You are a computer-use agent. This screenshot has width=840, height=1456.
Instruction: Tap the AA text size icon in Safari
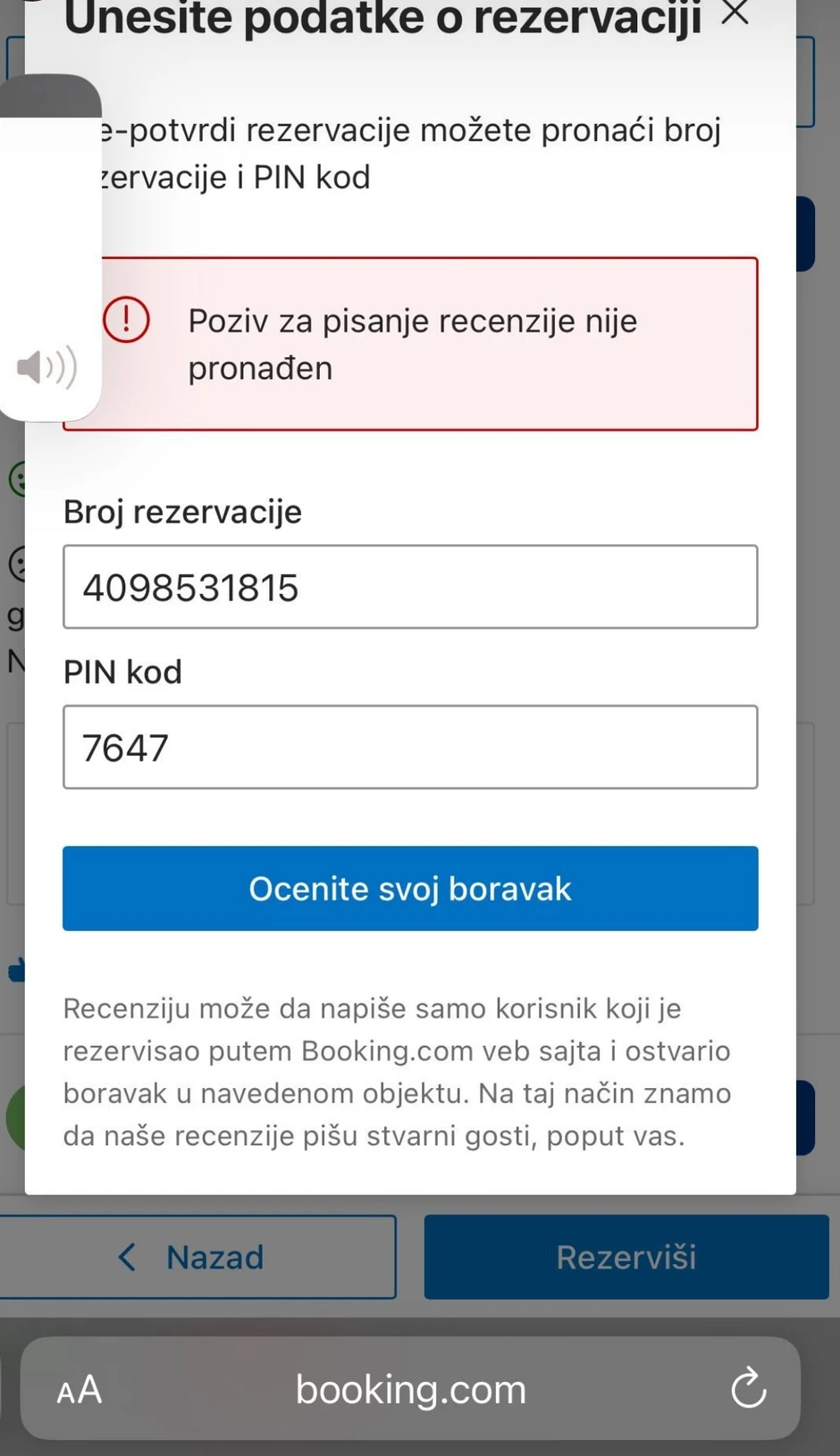pyautogui.click(x=79, y=1390)
